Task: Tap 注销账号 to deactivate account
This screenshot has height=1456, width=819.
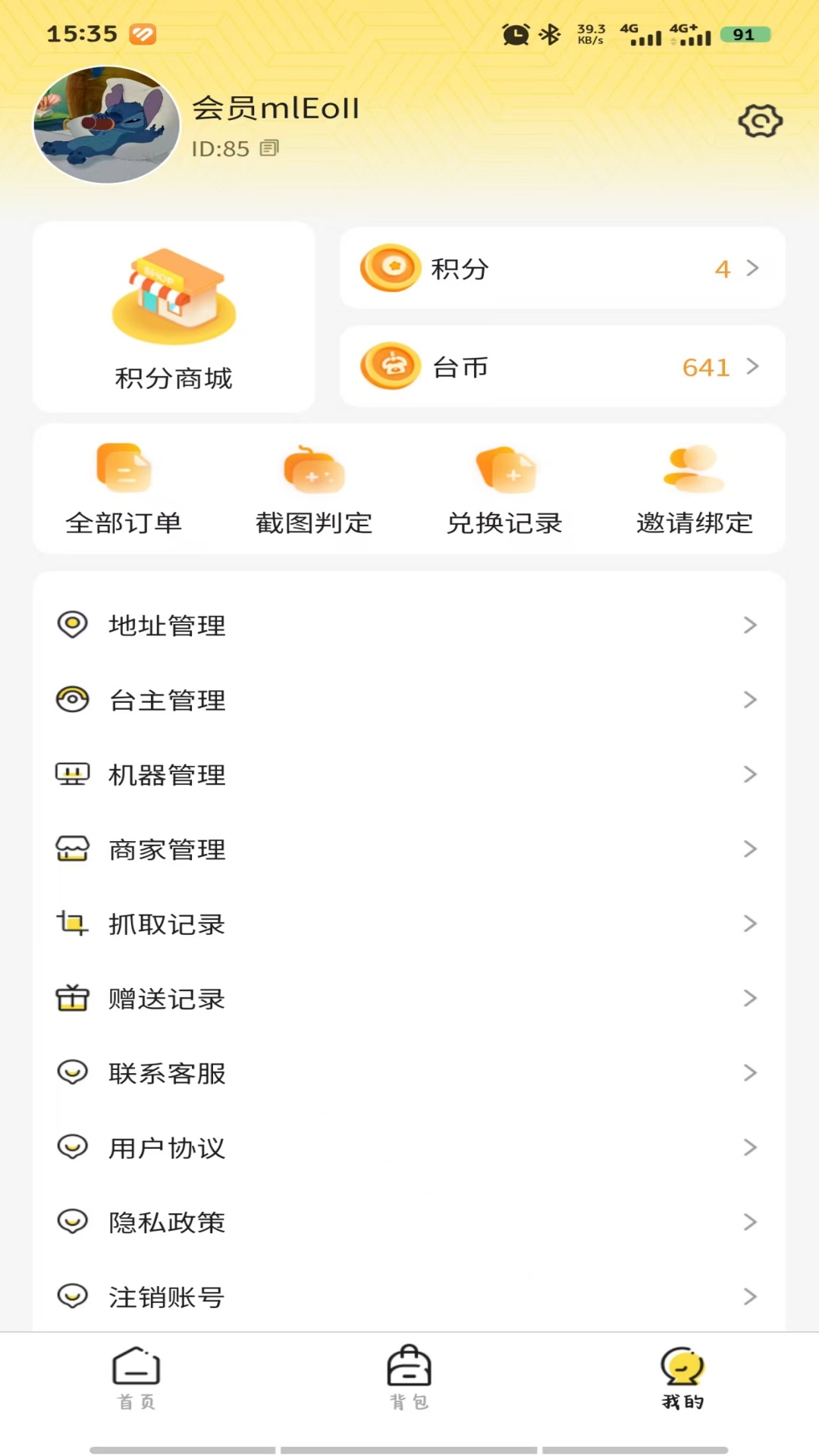Action: pos(165,1295)
